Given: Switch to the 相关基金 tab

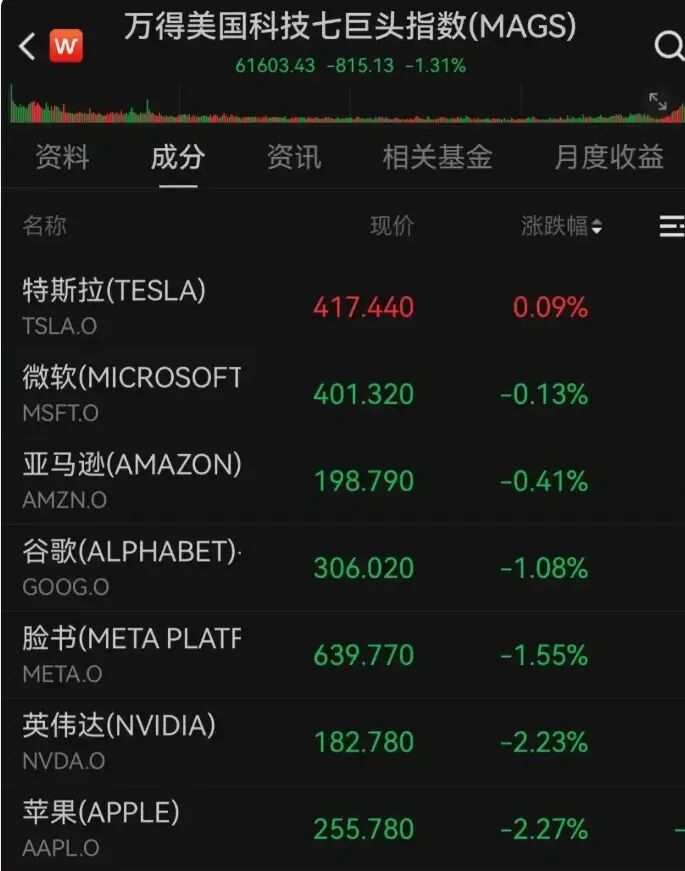Looking at the screenshot, I should (x=437, y=157).
